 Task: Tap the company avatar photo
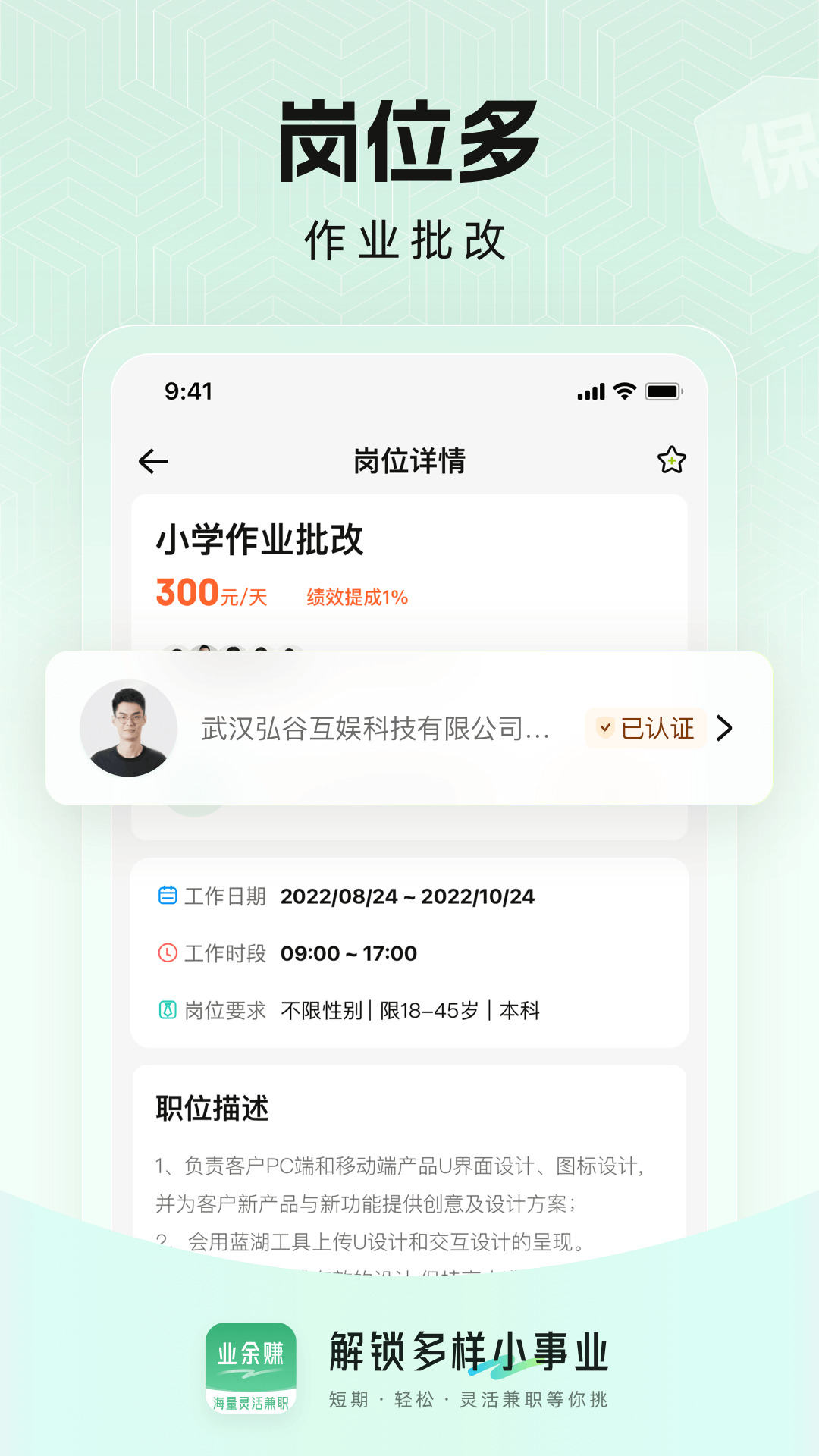click(x=129, y=728)
